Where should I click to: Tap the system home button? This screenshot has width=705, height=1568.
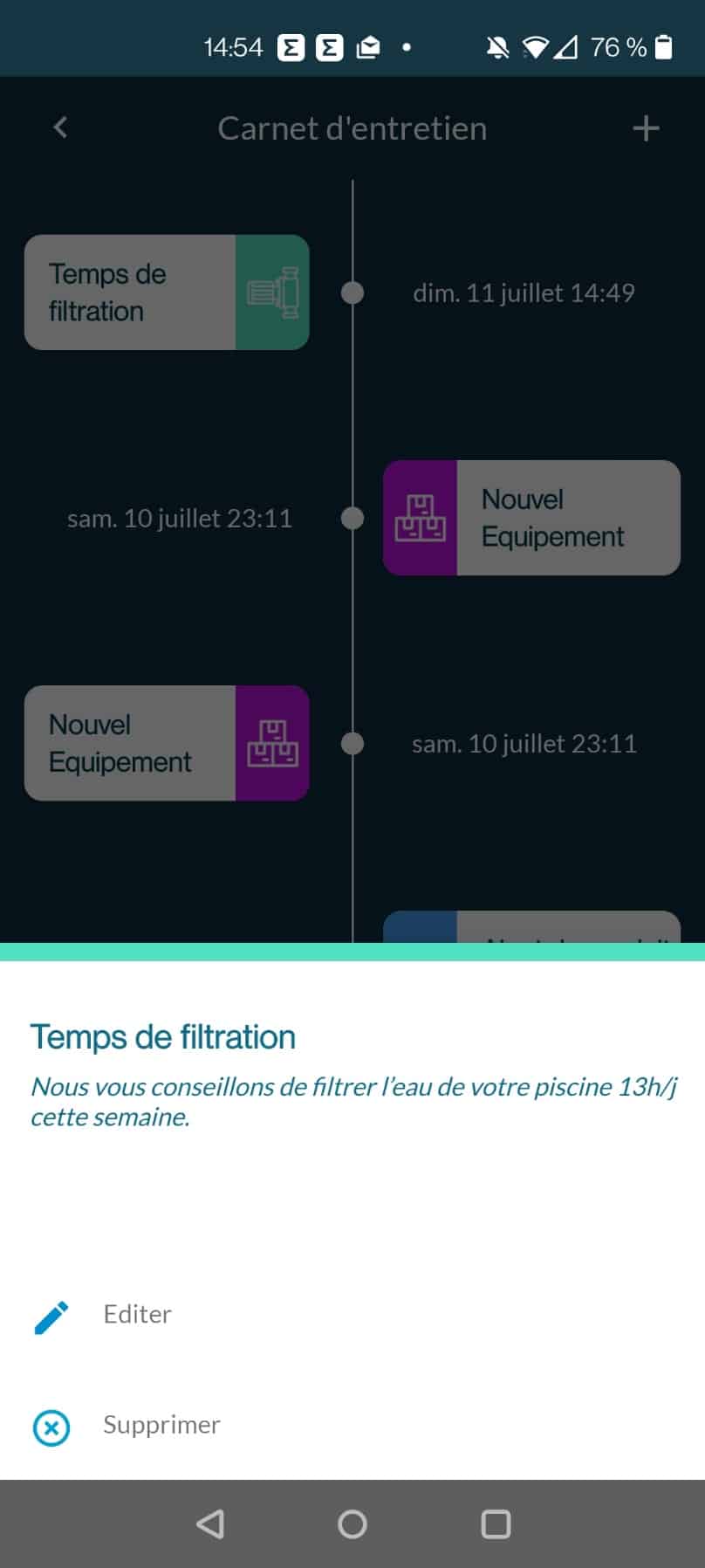pyautogui.click(x=352, y=1524)
